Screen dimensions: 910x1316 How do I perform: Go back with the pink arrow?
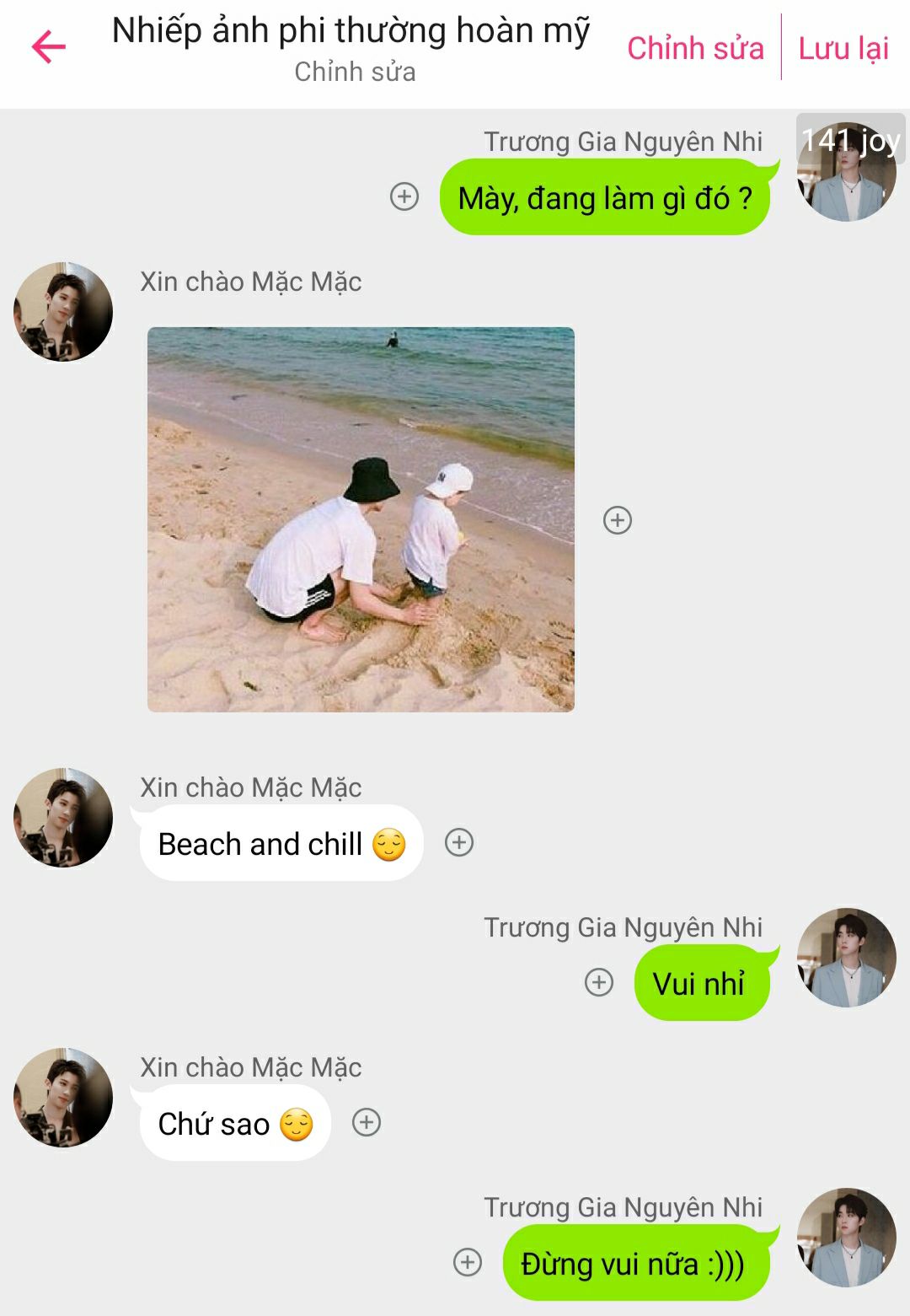[x=48, y=47]
